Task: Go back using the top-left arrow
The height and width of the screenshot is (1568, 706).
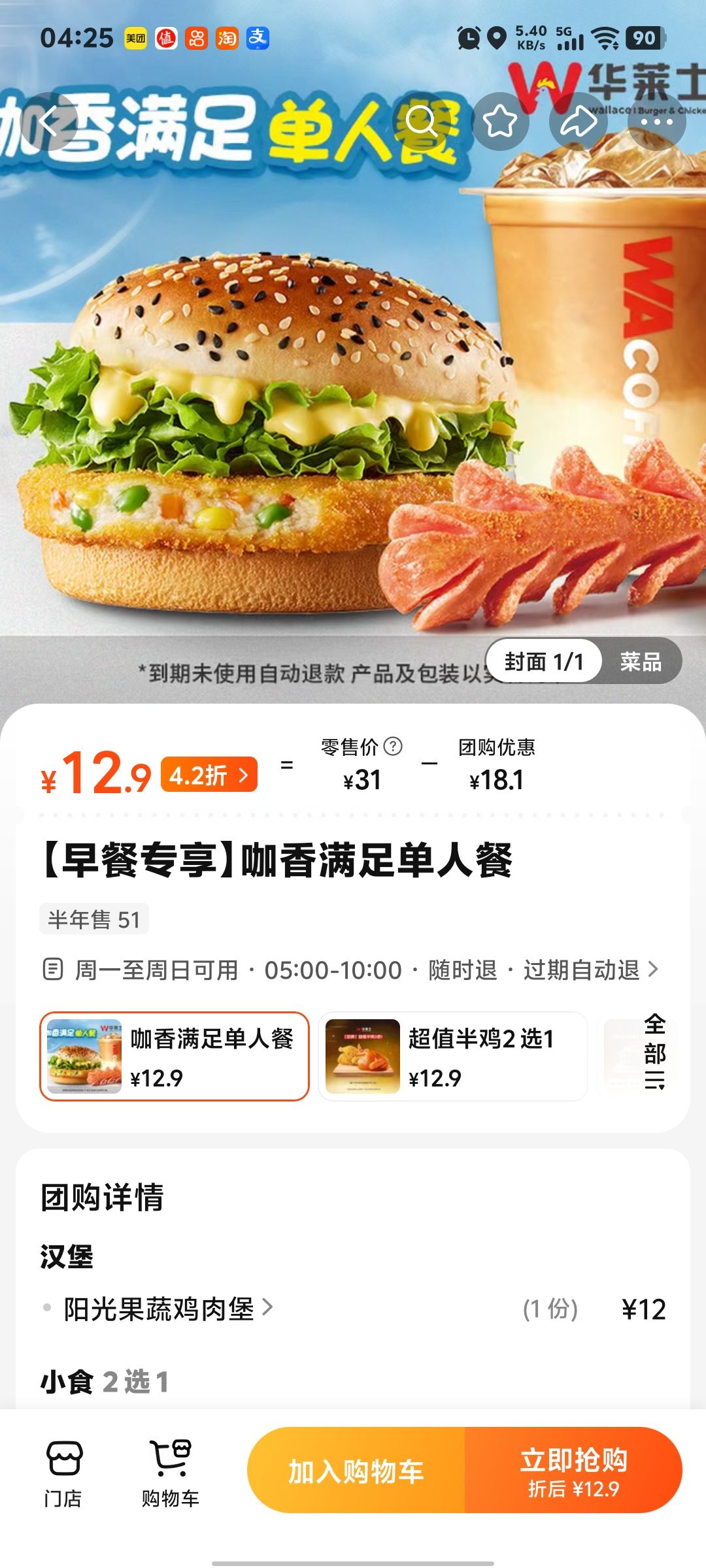Action: [49, 122]
